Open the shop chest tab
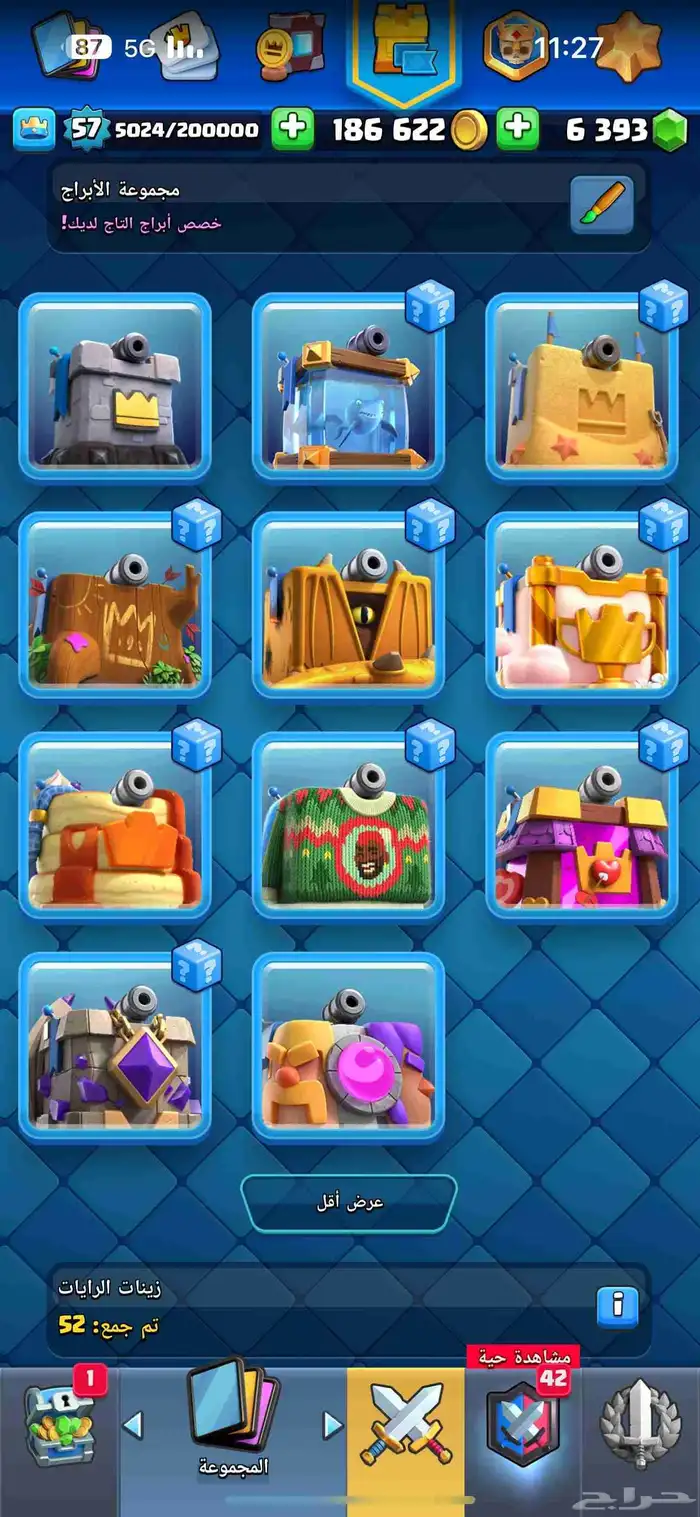This screenshot has height=1517, width=700. click(58, 1425)
